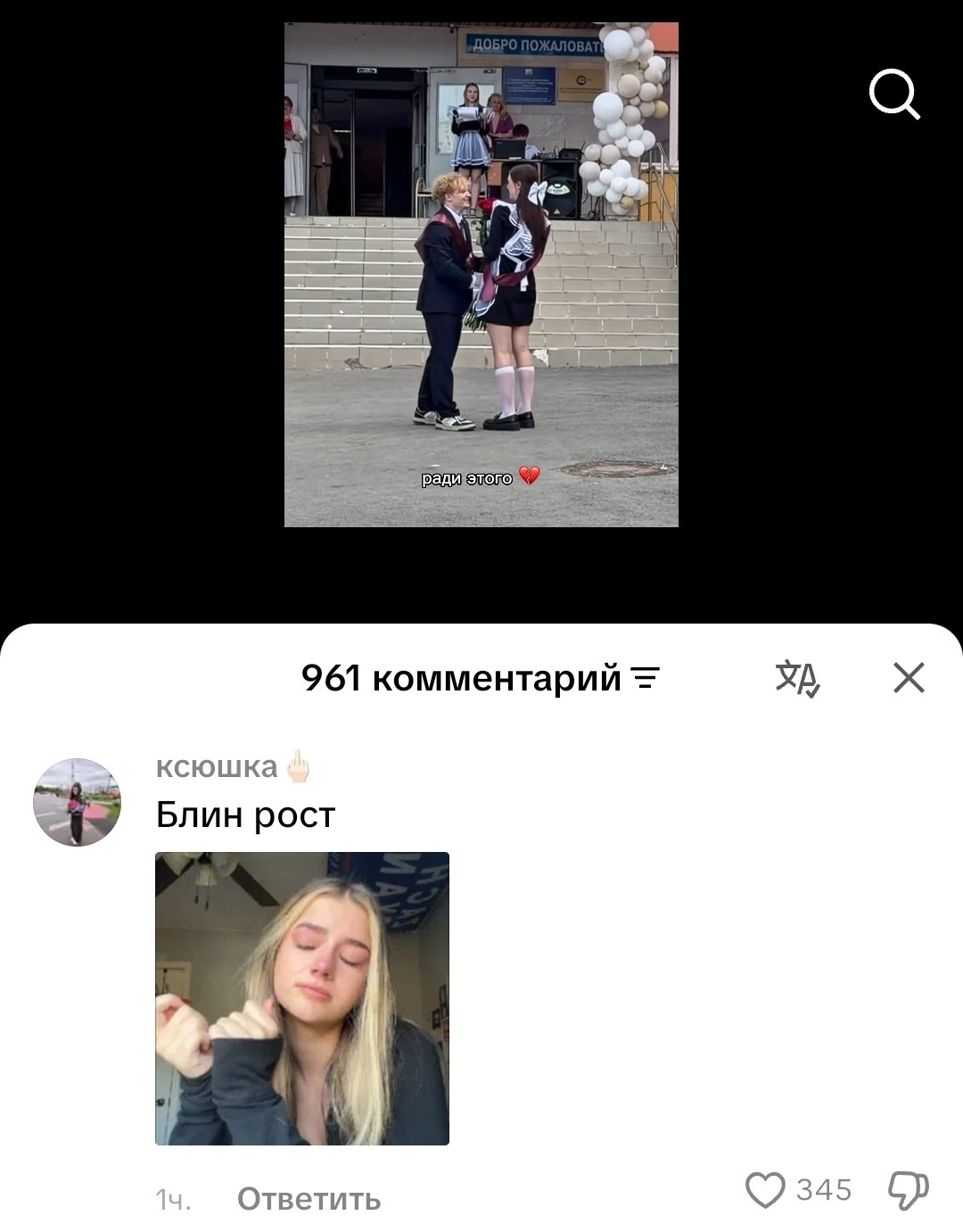Open ксюшка's profile avatar
Viewport: 963px width, 1232px height.
point(78,802)
